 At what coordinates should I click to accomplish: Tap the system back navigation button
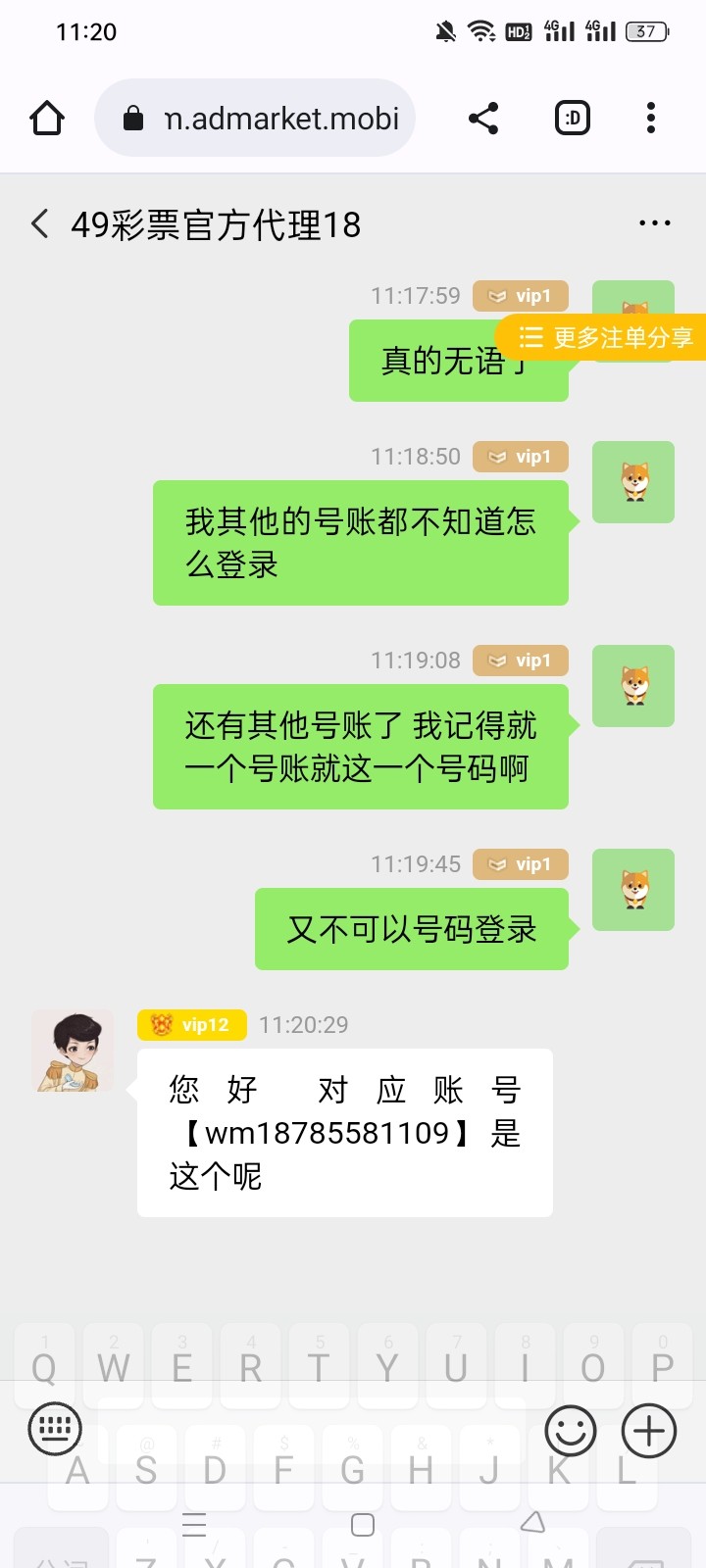tap(532, 1523)
